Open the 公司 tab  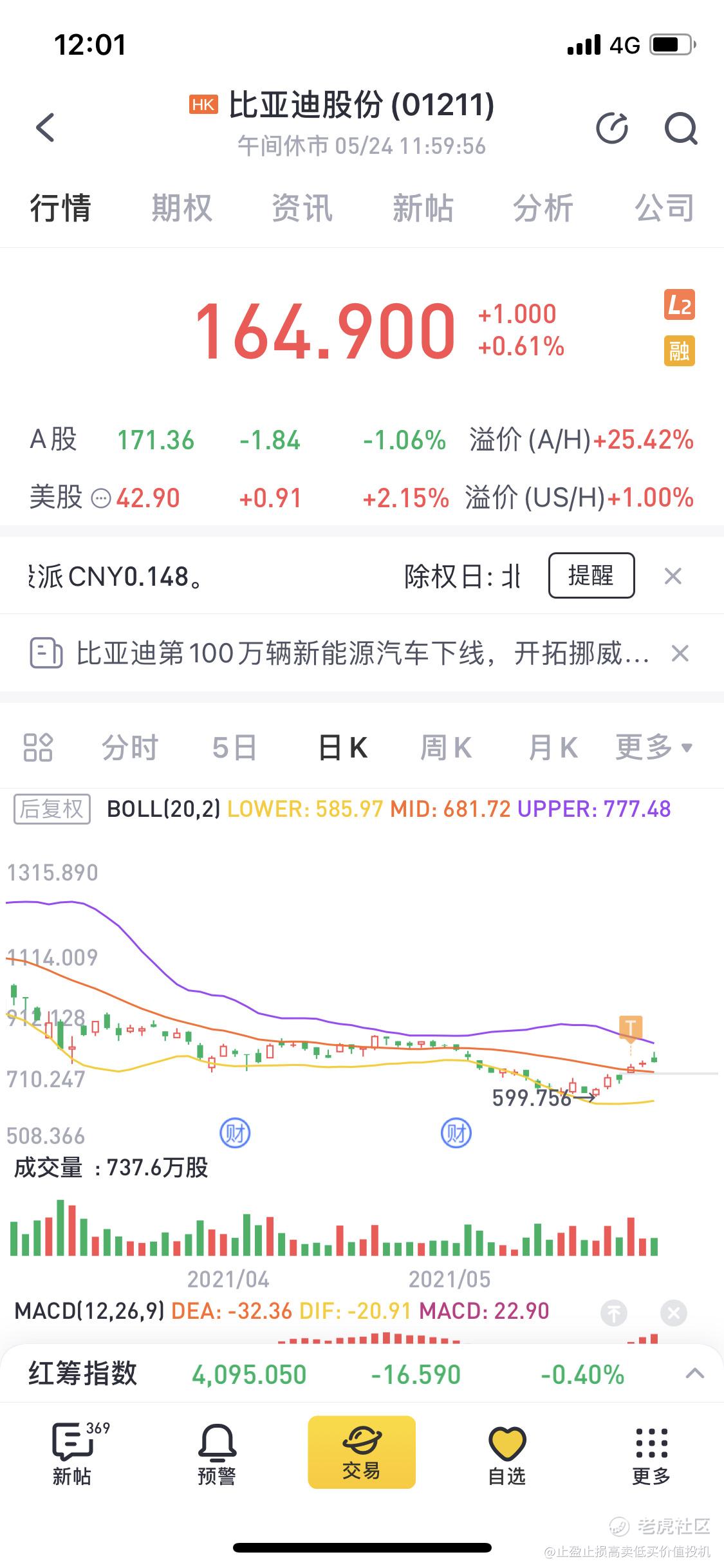coord(664,208)
